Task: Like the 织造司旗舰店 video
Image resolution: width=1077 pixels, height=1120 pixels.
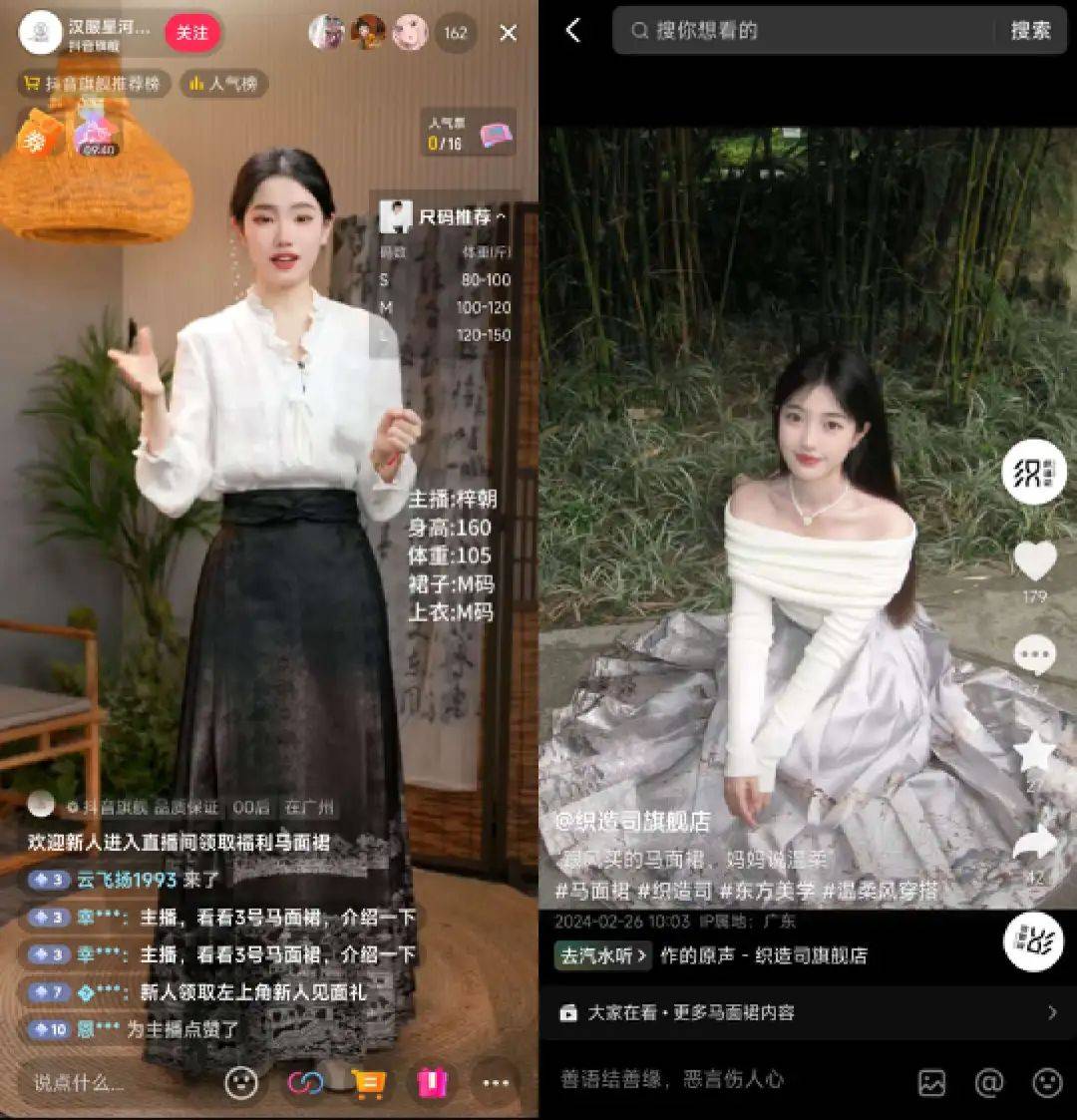Action: 1034,561
